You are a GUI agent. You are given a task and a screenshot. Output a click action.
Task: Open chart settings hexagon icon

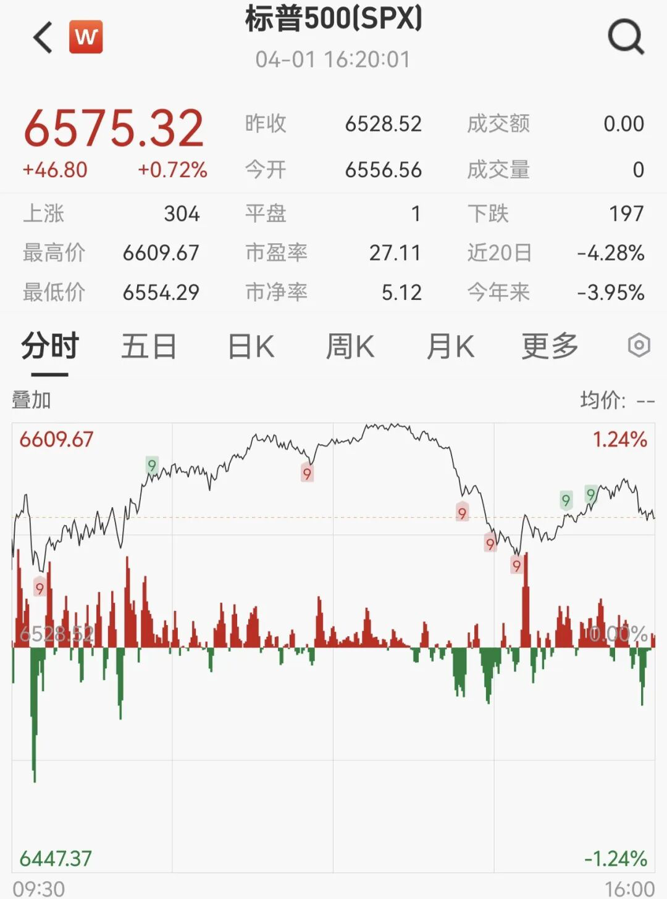pyautogui.click(x=638, y=346)
